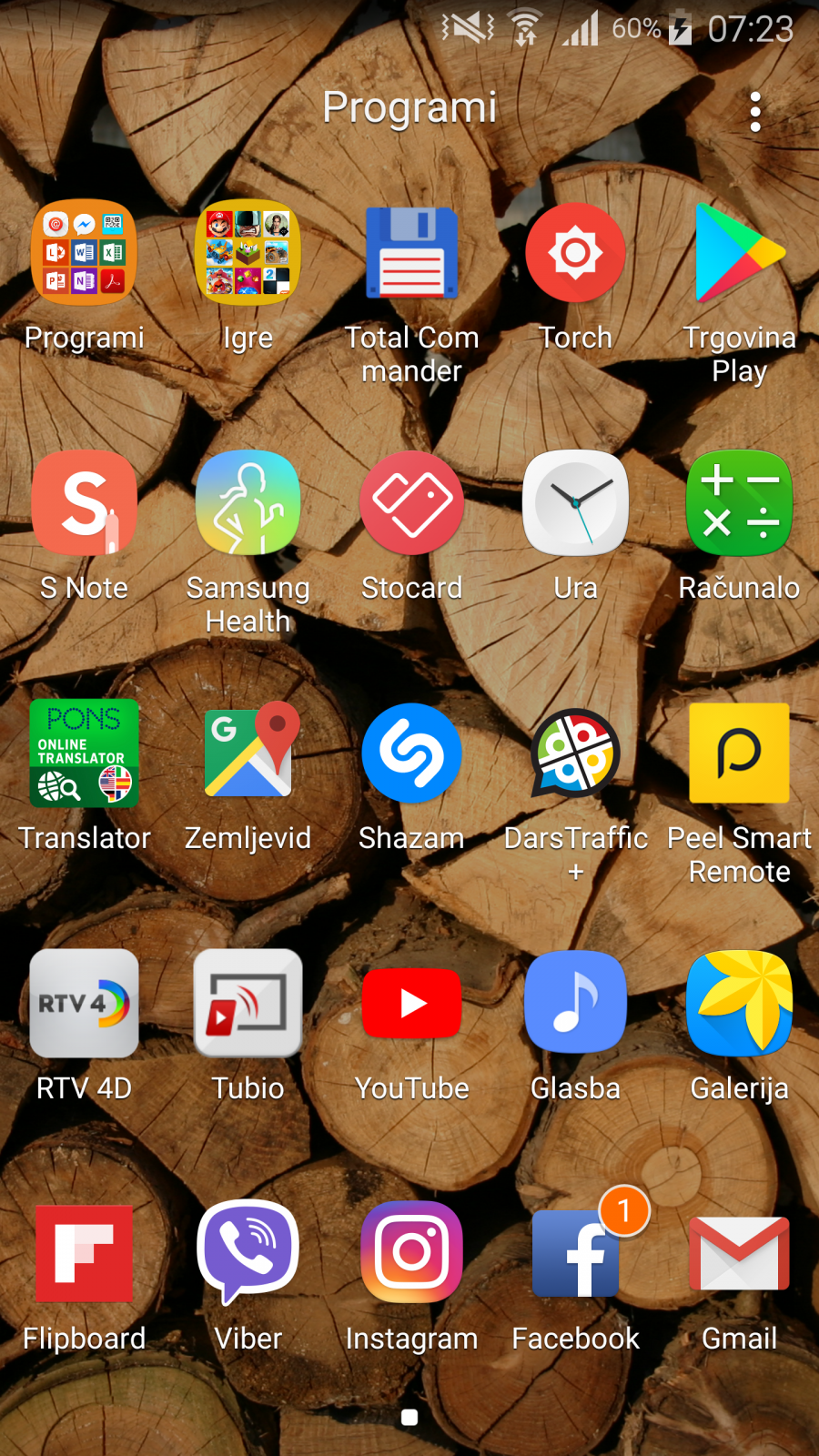Viewport: 819px width, 1456px height.
Task: Open Samsung Health
Action: tap(248, 503)
